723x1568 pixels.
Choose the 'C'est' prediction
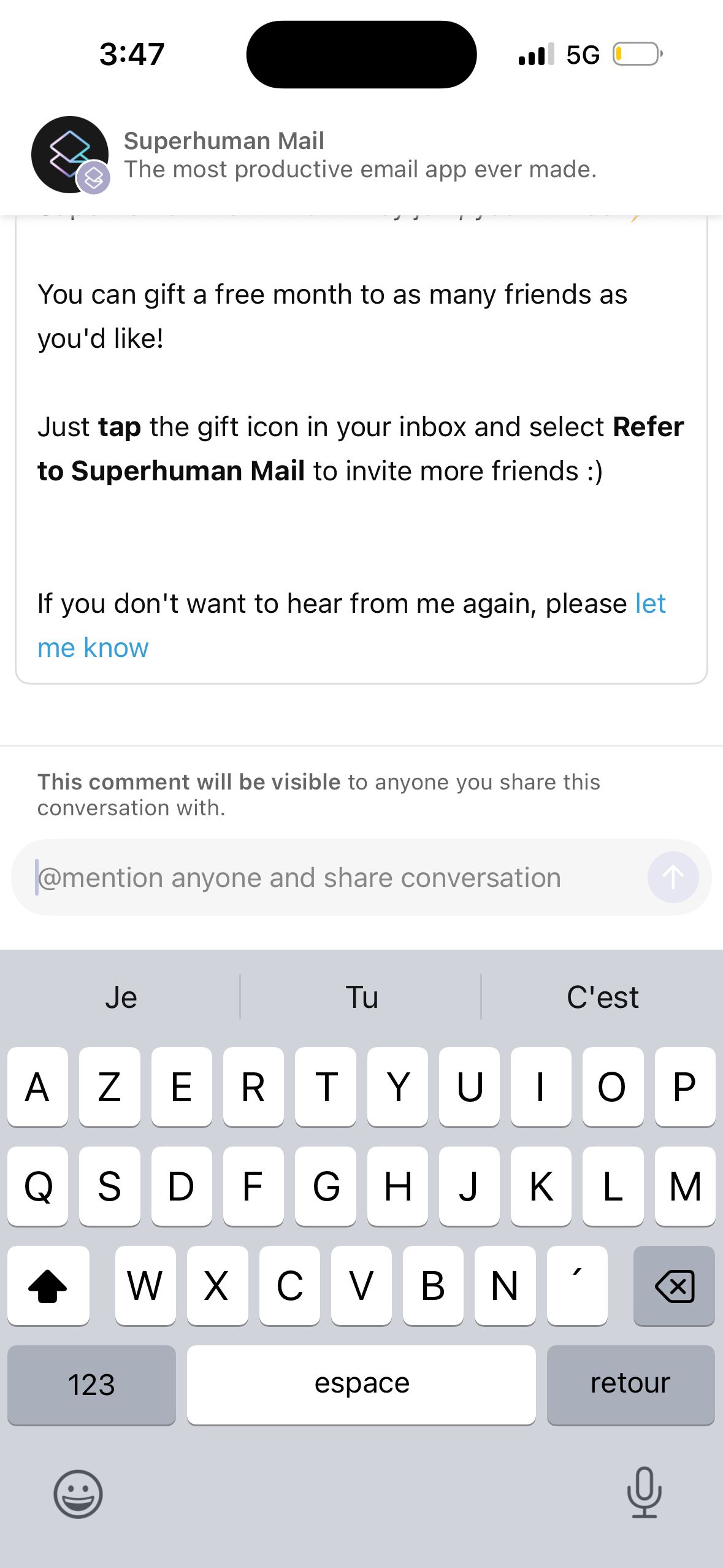602,997
